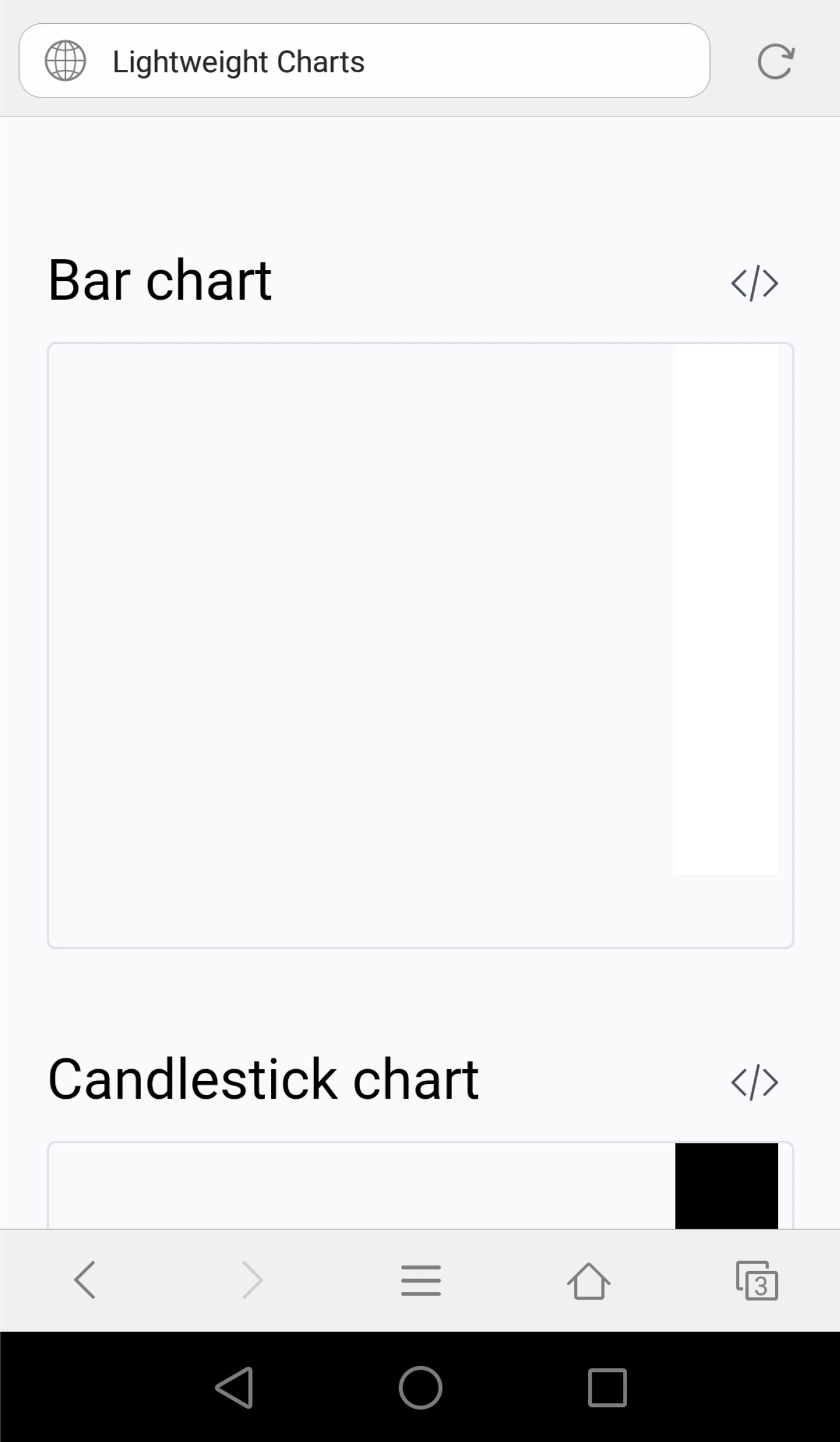
Task: Click the forward navigation arrow
Action: pos(252,1280)
